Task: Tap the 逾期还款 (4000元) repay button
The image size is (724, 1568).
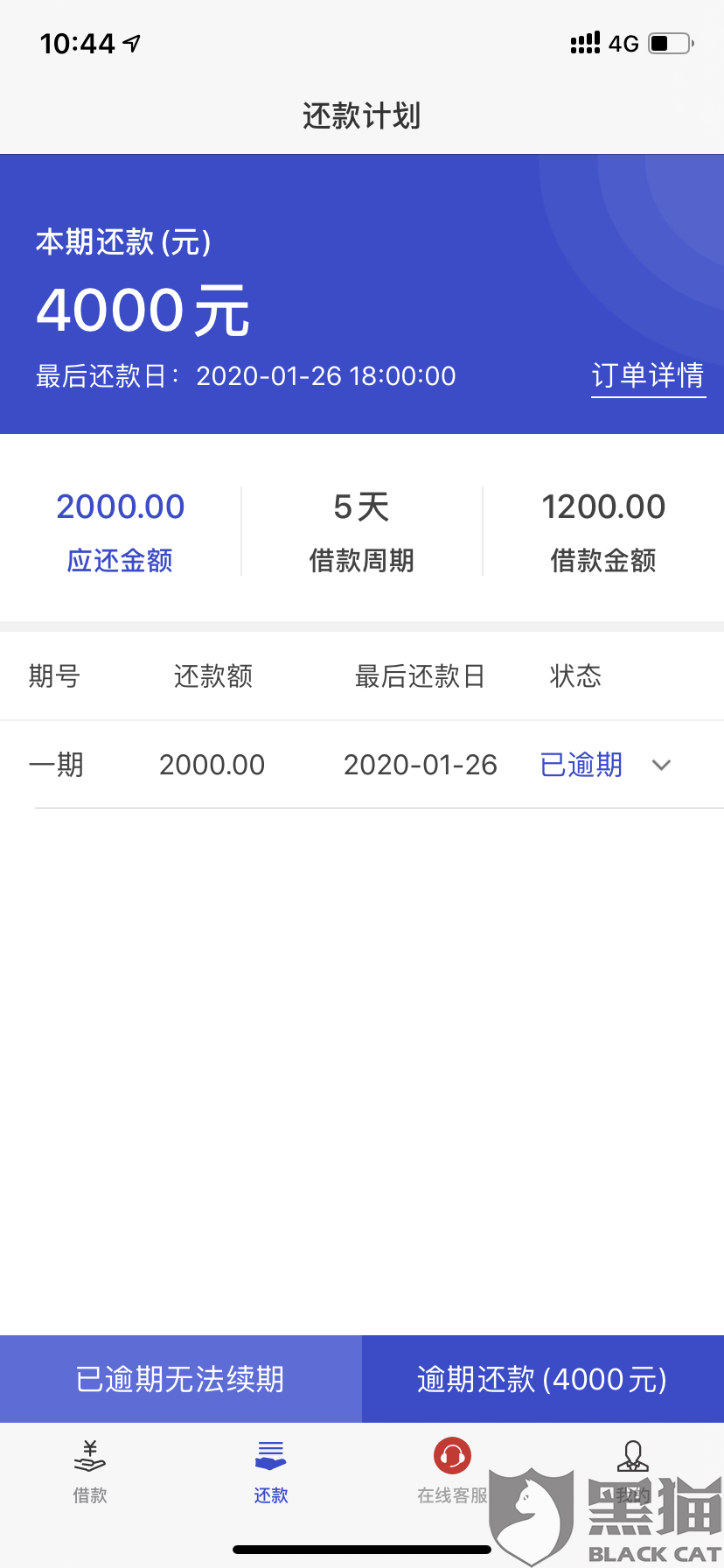Action: coord(542,1379)
